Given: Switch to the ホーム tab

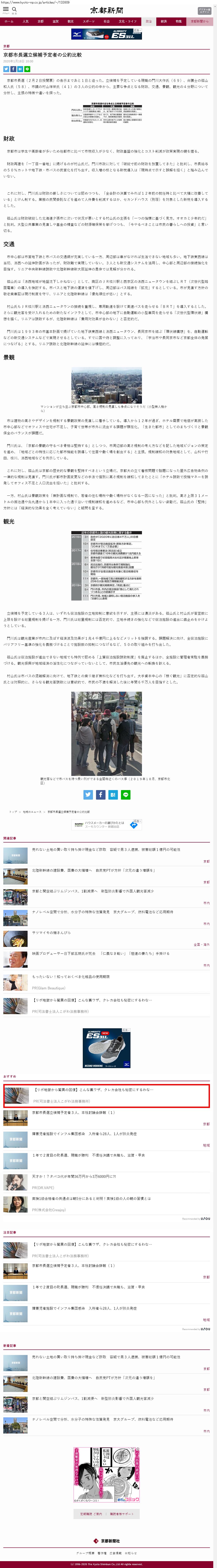Looking at the screenshot, I should [9, 21].
